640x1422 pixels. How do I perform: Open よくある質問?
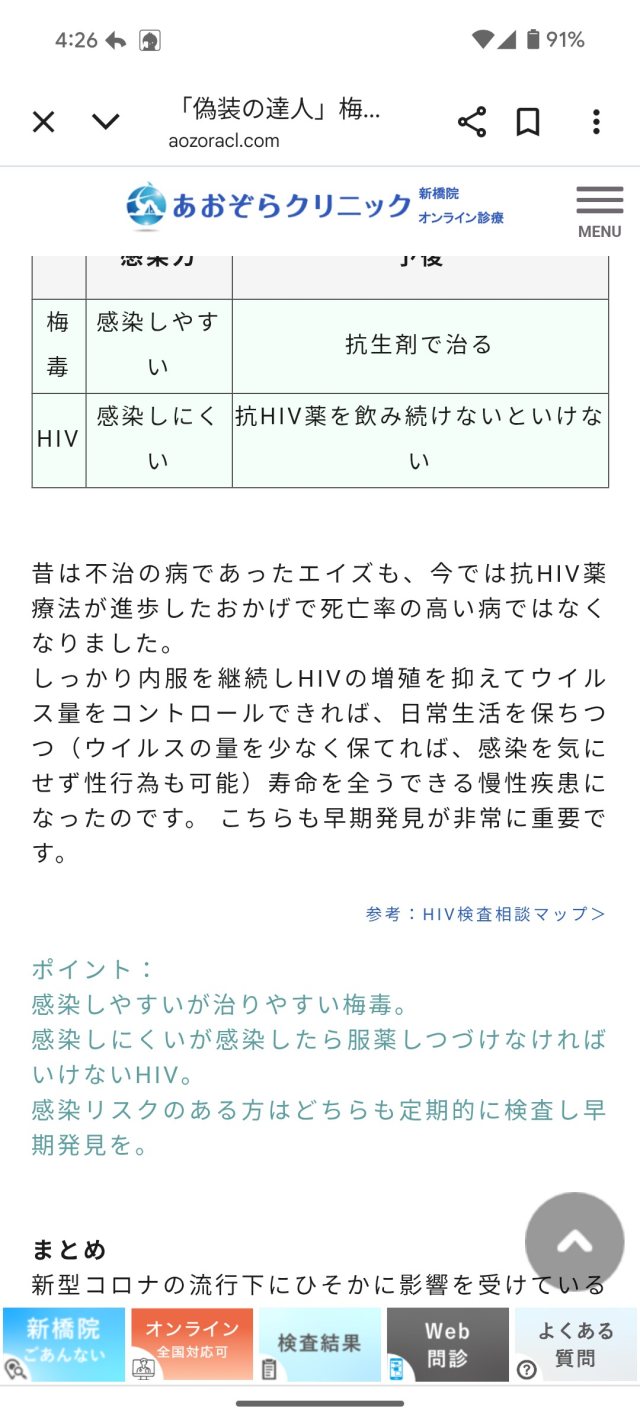(x=576, y=1345)
